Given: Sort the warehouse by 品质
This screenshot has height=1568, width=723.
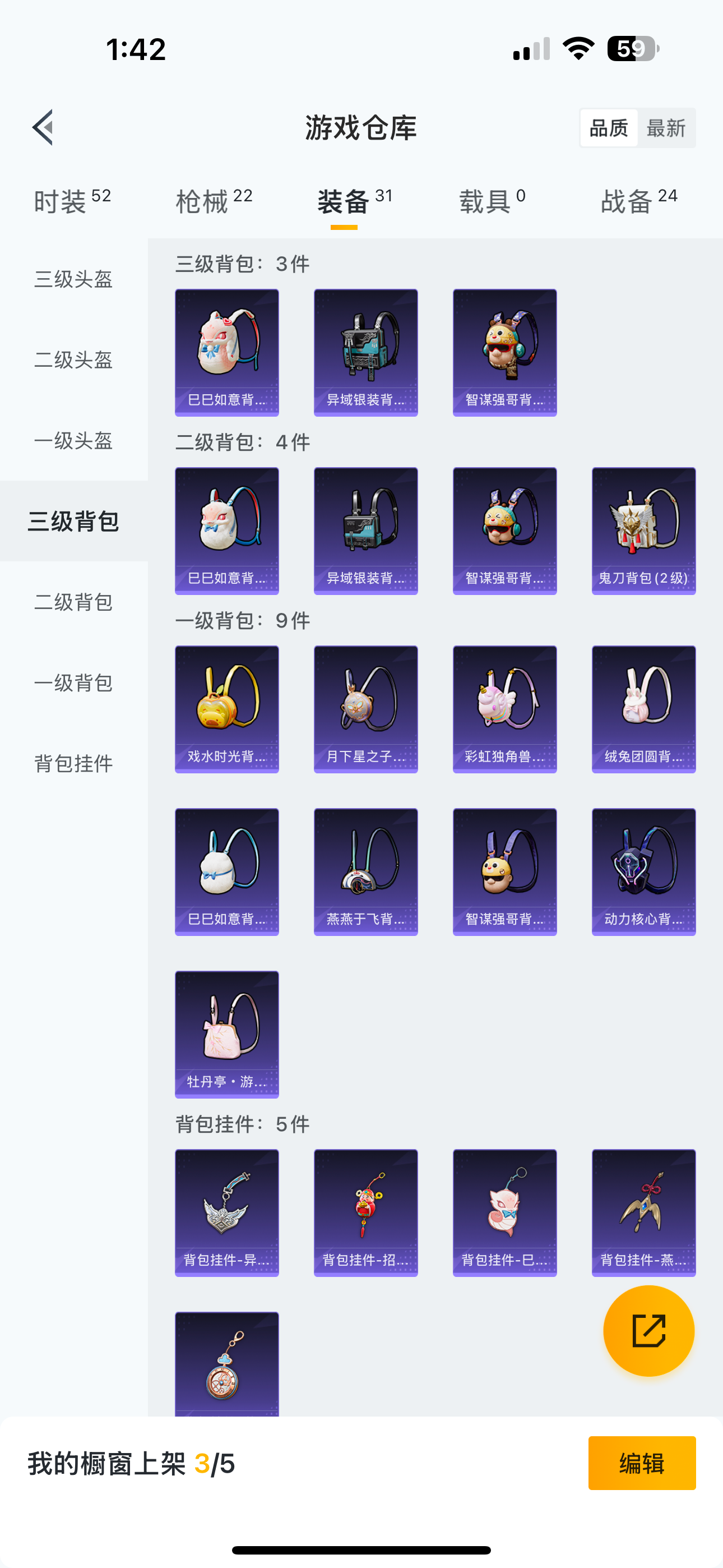Looking at the screenshot, I should point(609,128).
